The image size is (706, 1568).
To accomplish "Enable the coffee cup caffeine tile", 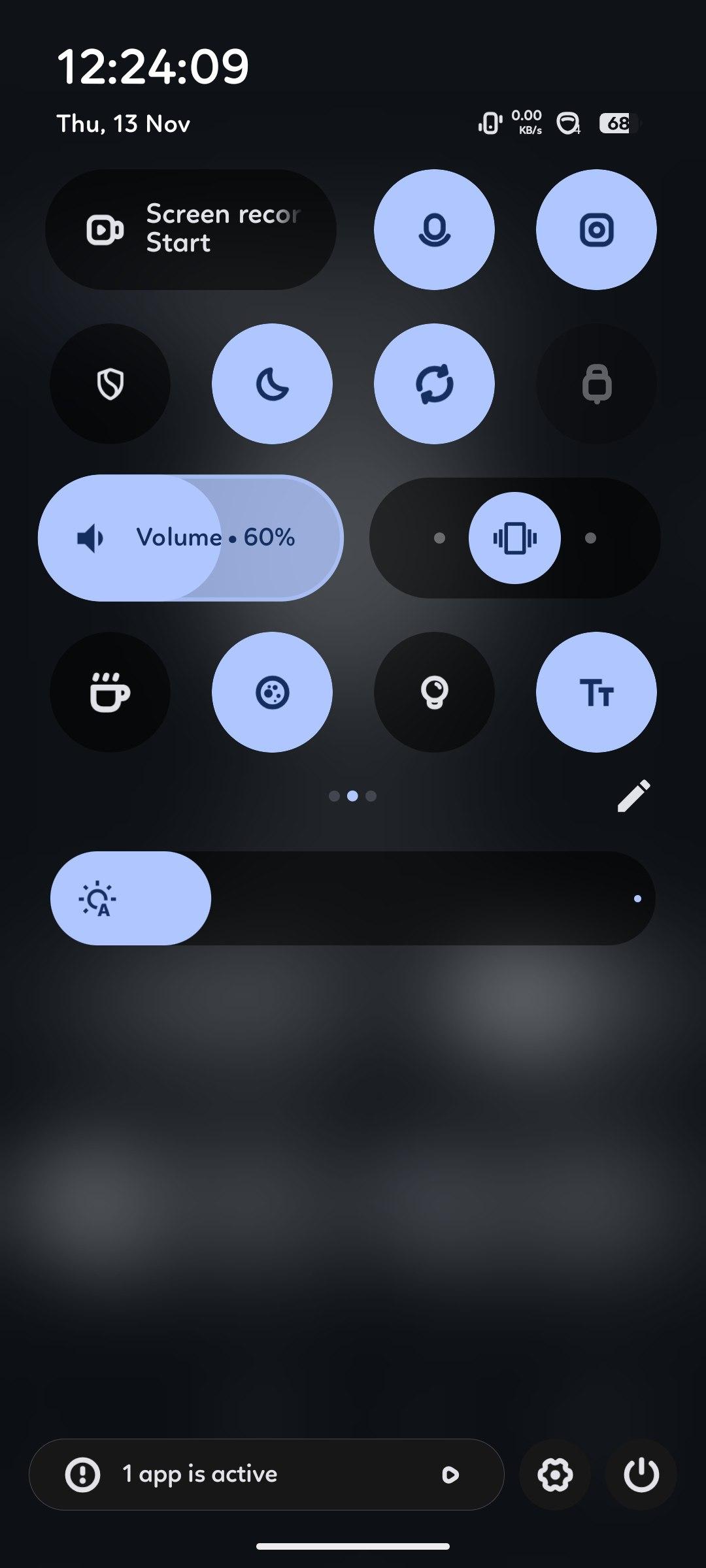I will [x=110, y=692].
